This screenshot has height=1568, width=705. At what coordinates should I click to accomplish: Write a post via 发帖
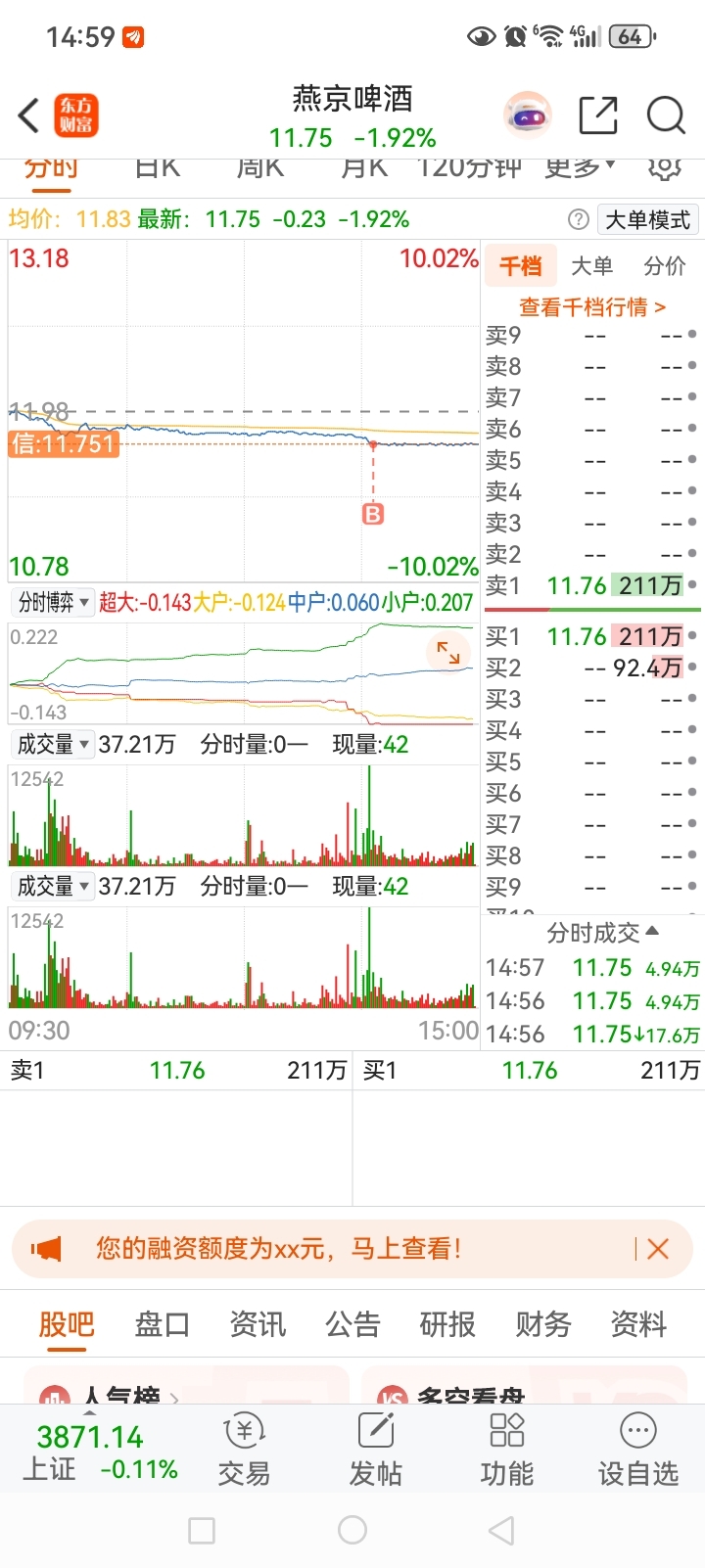(376, 1450)
